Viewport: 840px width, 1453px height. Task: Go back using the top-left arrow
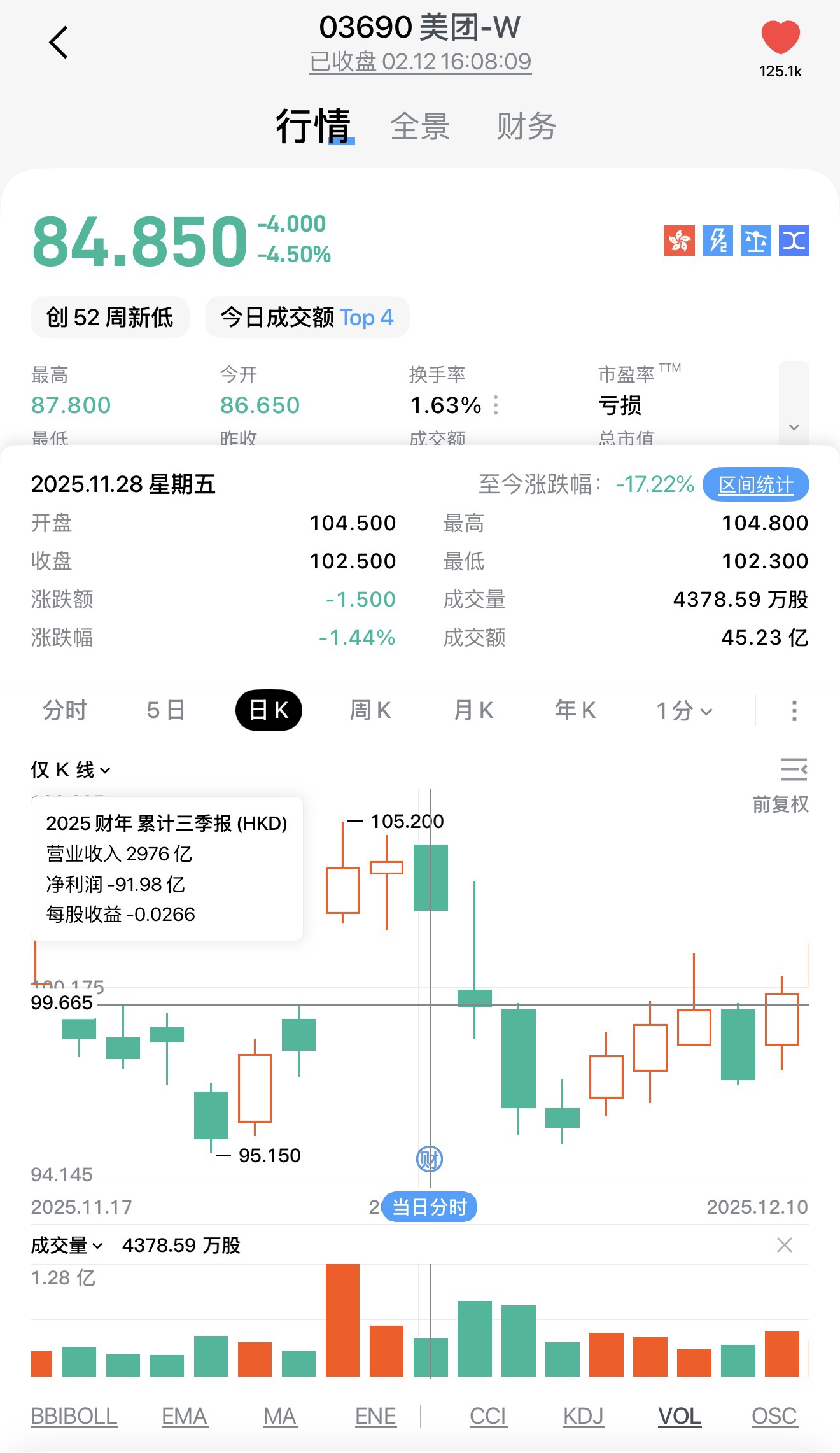[x=59, y=43]
